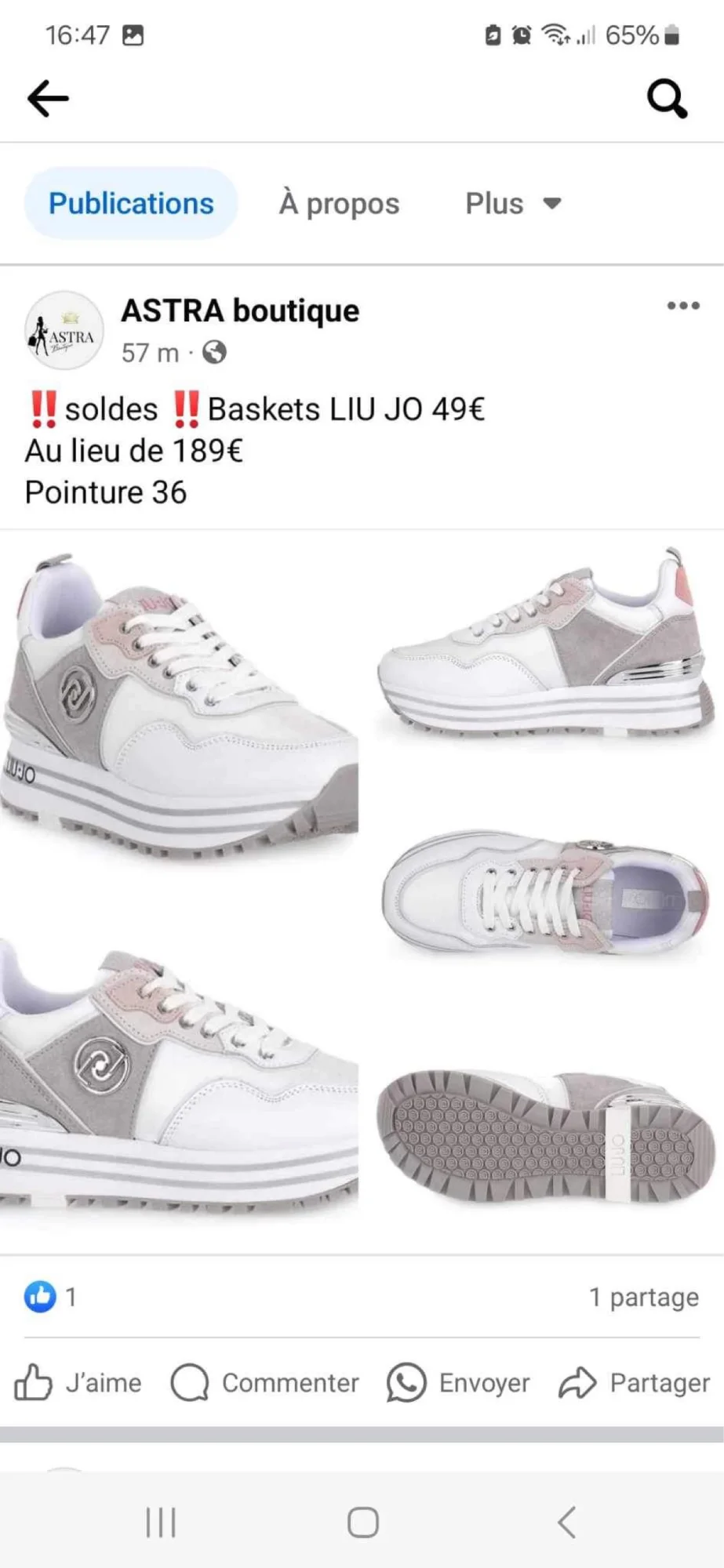Image resolution: width=724 pixels, height=1568 pixels.
Task: Open the ASTRA boutique profile picture
Action: click(x=64, y=330)
